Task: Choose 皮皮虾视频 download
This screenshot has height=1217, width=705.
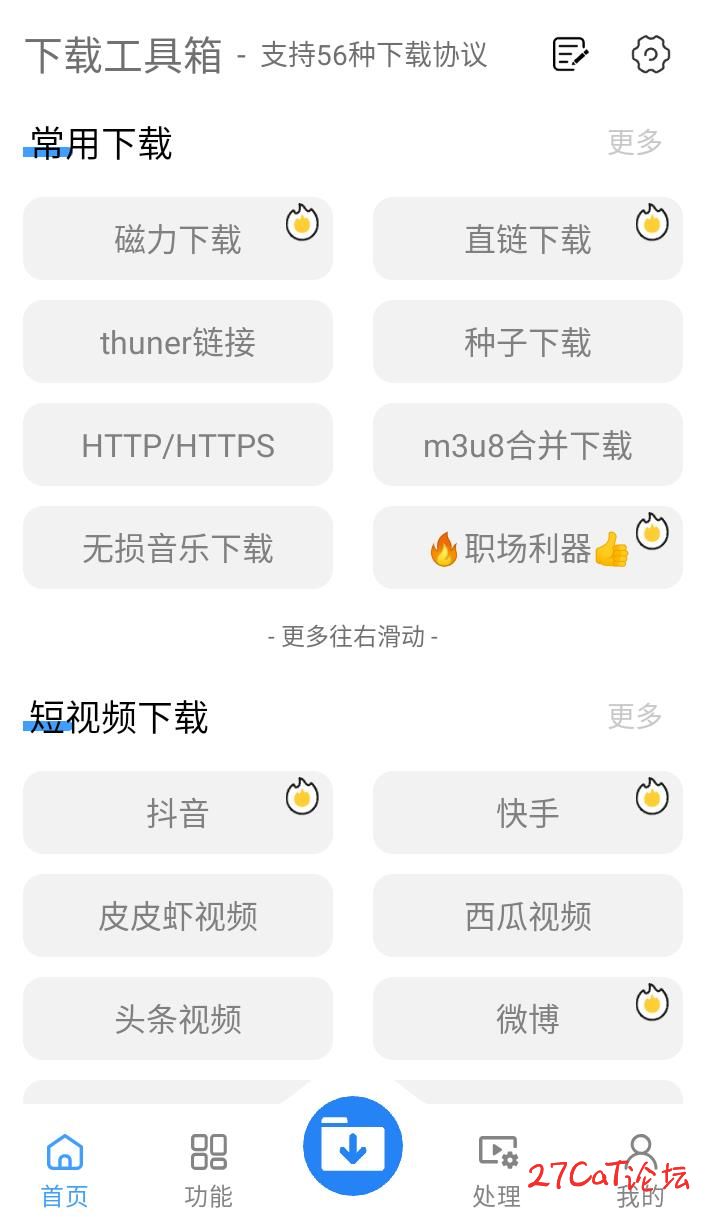Action: click(x=178, y=916)
